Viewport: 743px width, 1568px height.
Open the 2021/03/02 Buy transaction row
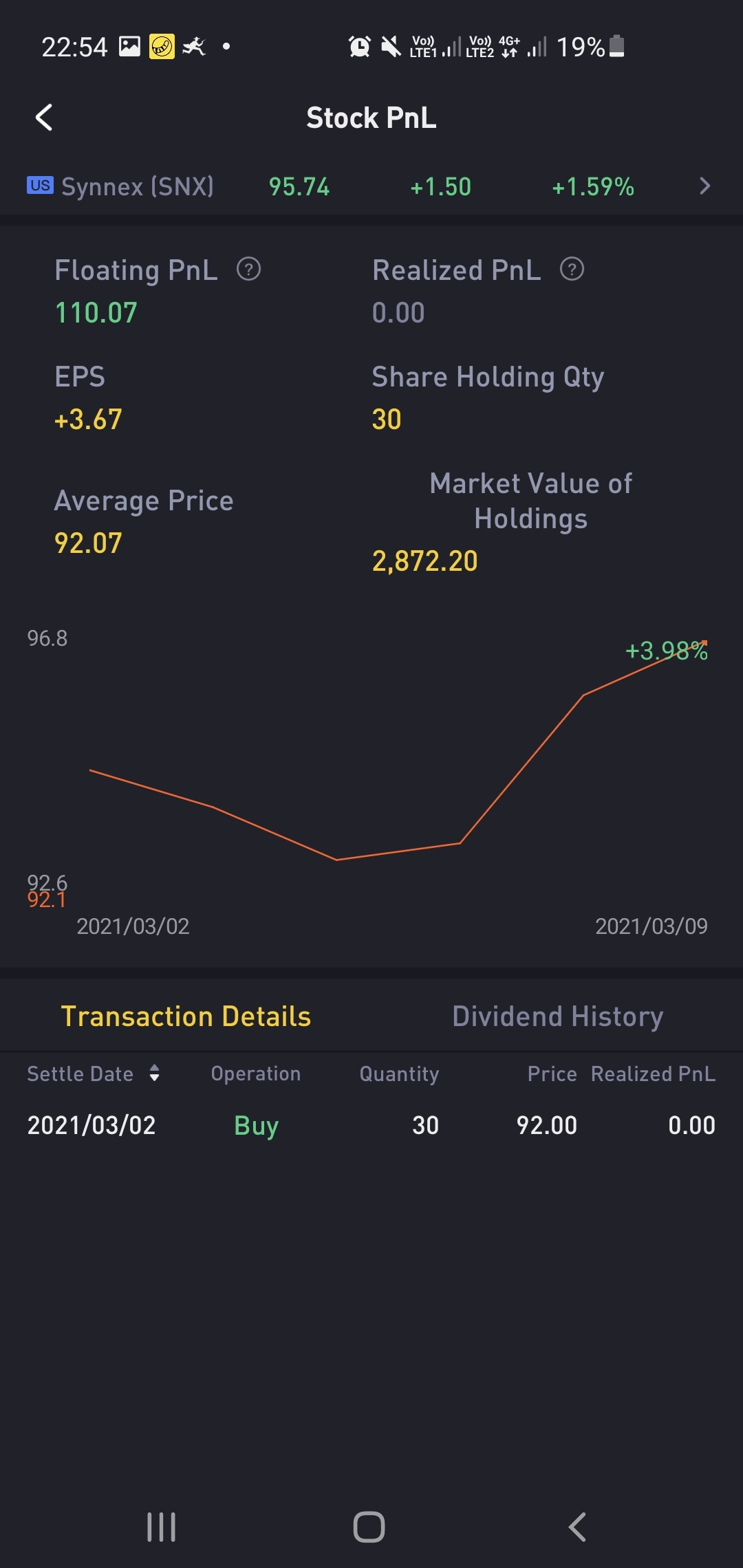coord(371,1125)
